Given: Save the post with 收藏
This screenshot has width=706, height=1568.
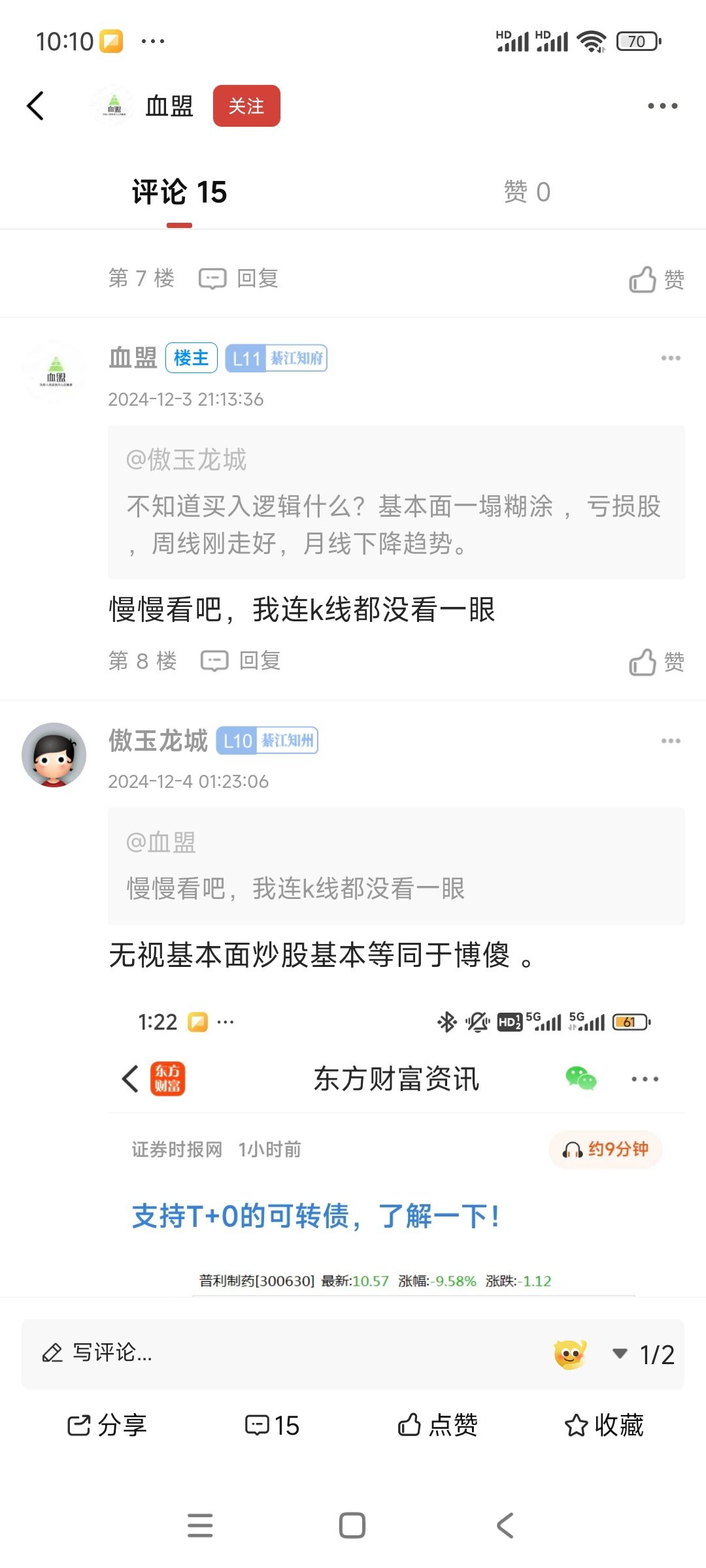Looking at the screenshot, I should pyautogui.click(x=603, y=1425).
